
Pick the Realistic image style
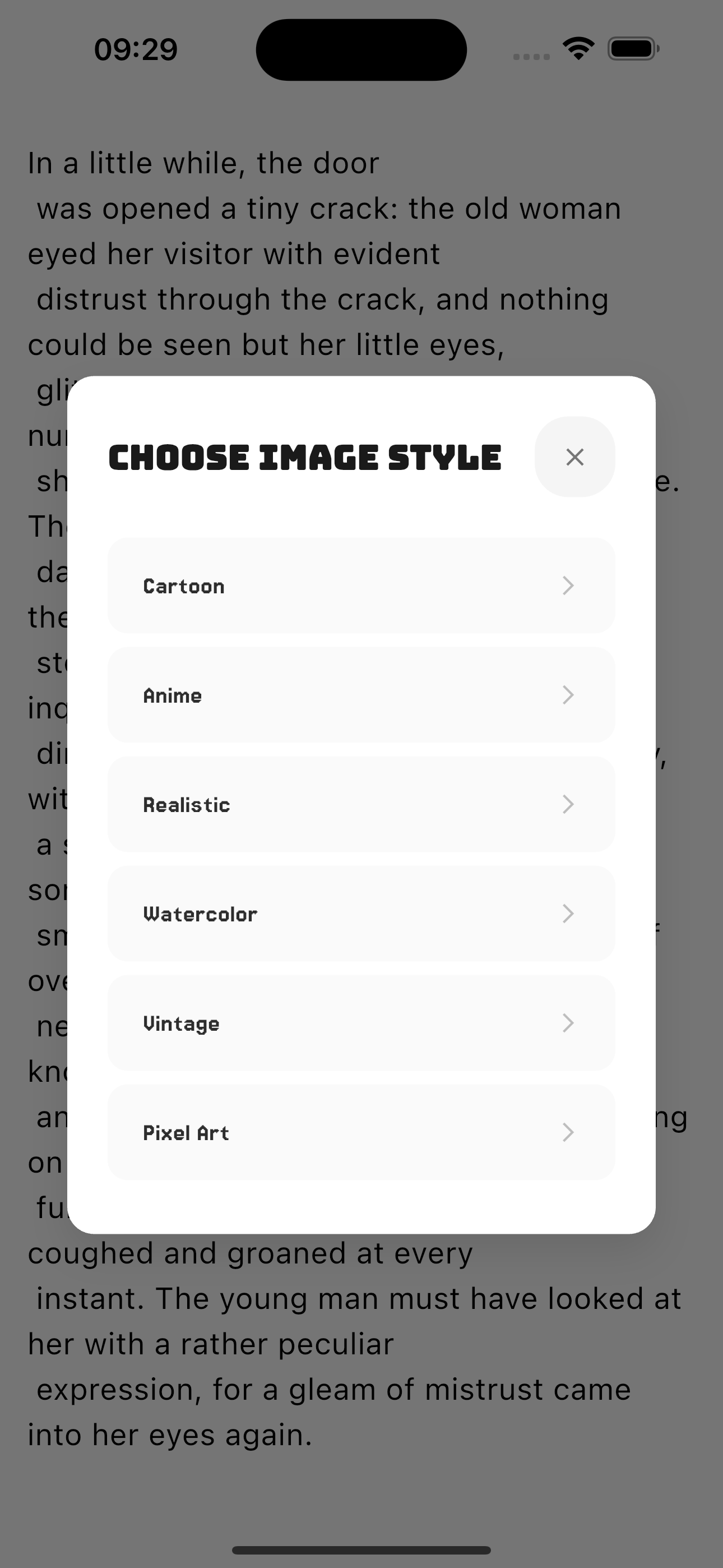(361, 804)
